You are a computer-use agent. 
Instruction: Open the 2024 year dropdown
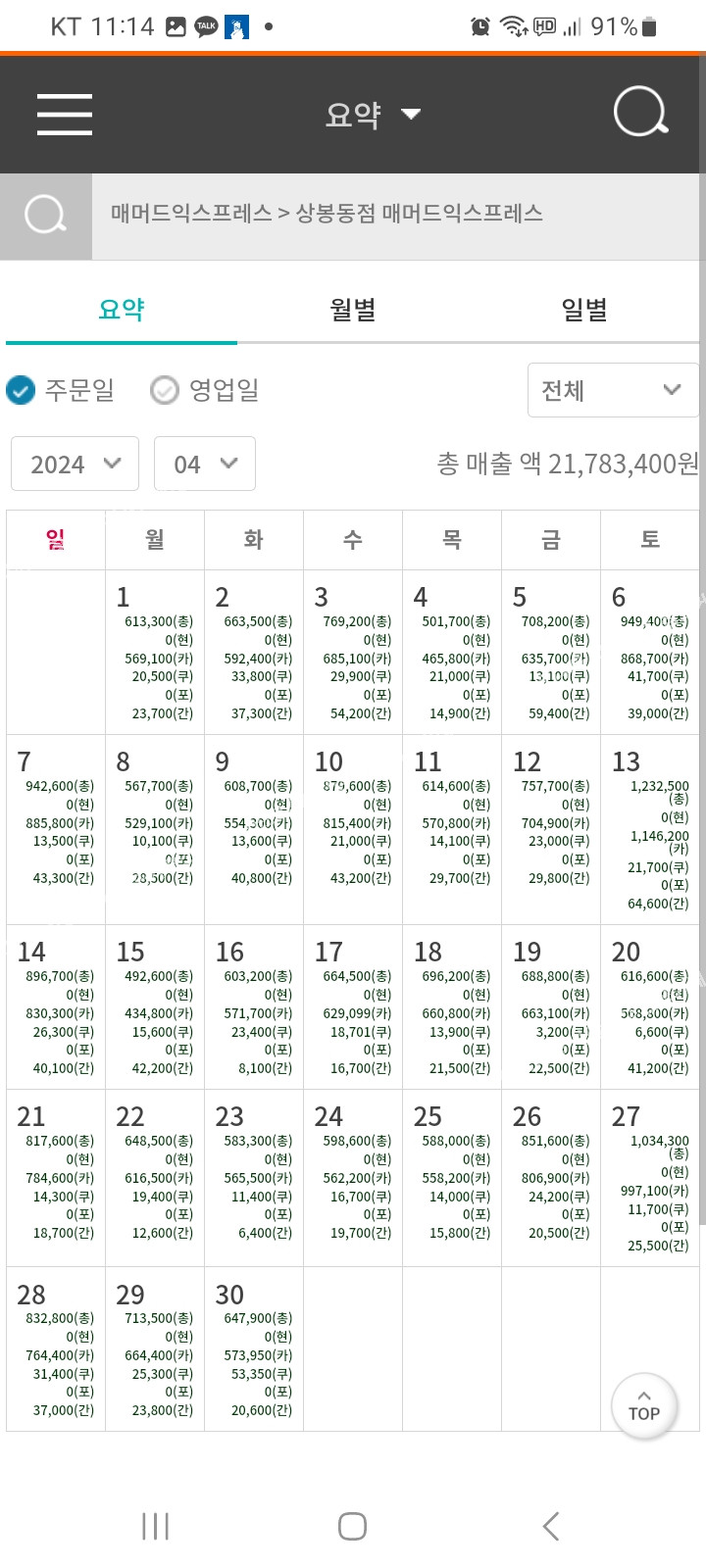(75, 464)
